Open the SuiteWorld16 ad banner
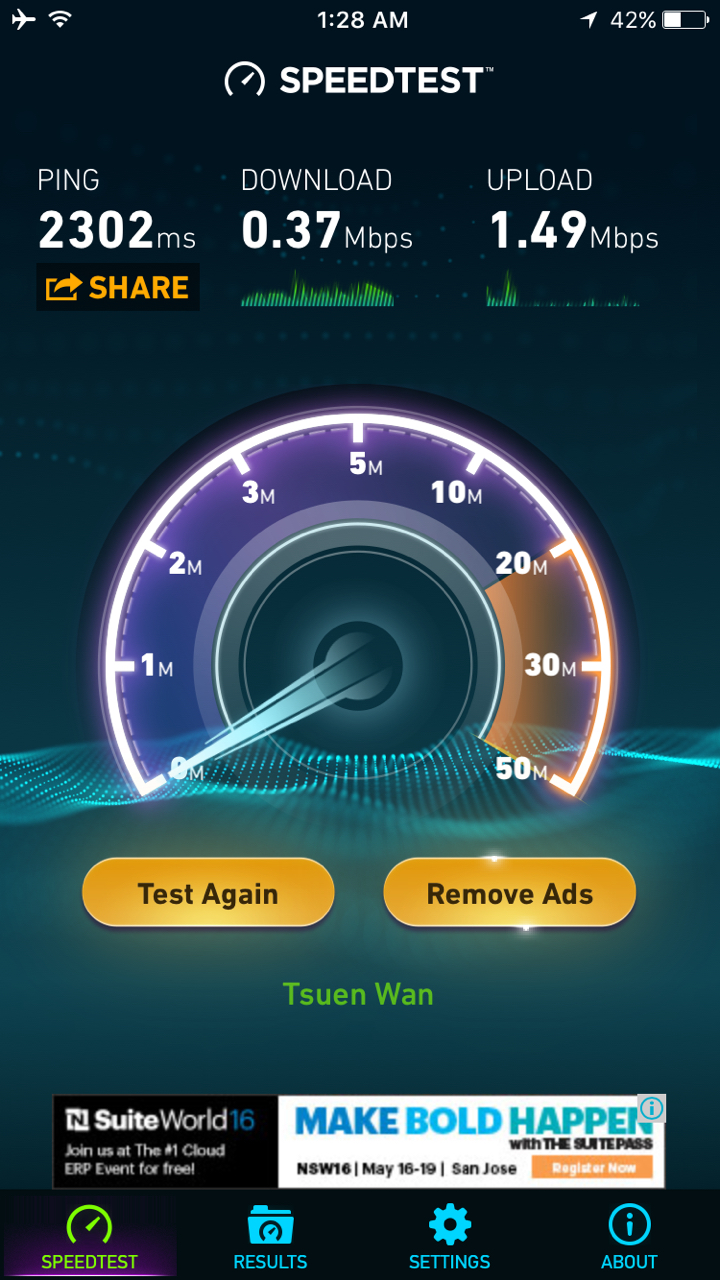This screenshot has width=720, height=1280. pos(358,1141)
